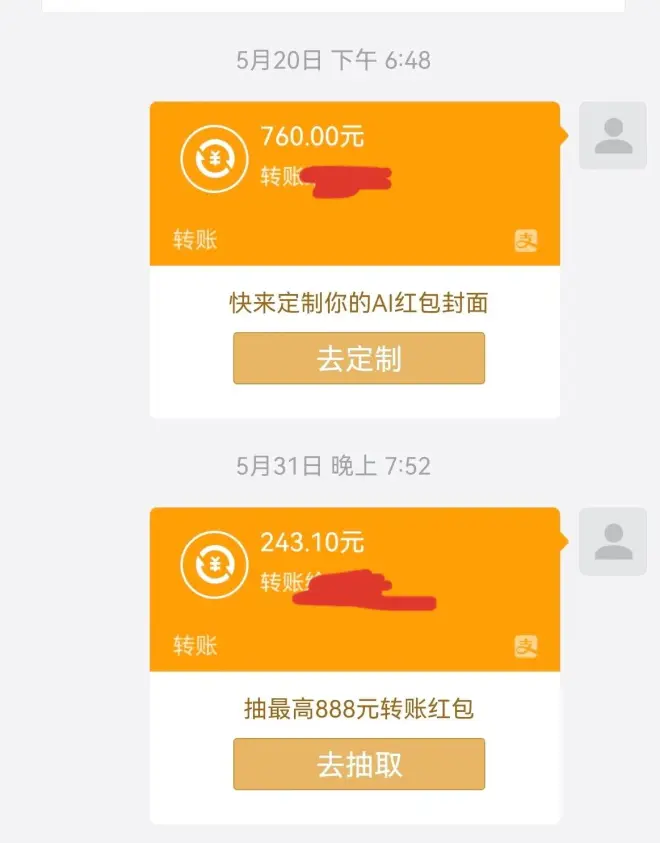Open the 760.00元 transfer card
This screenshot has height=843, width=660.
pos(354,183)
